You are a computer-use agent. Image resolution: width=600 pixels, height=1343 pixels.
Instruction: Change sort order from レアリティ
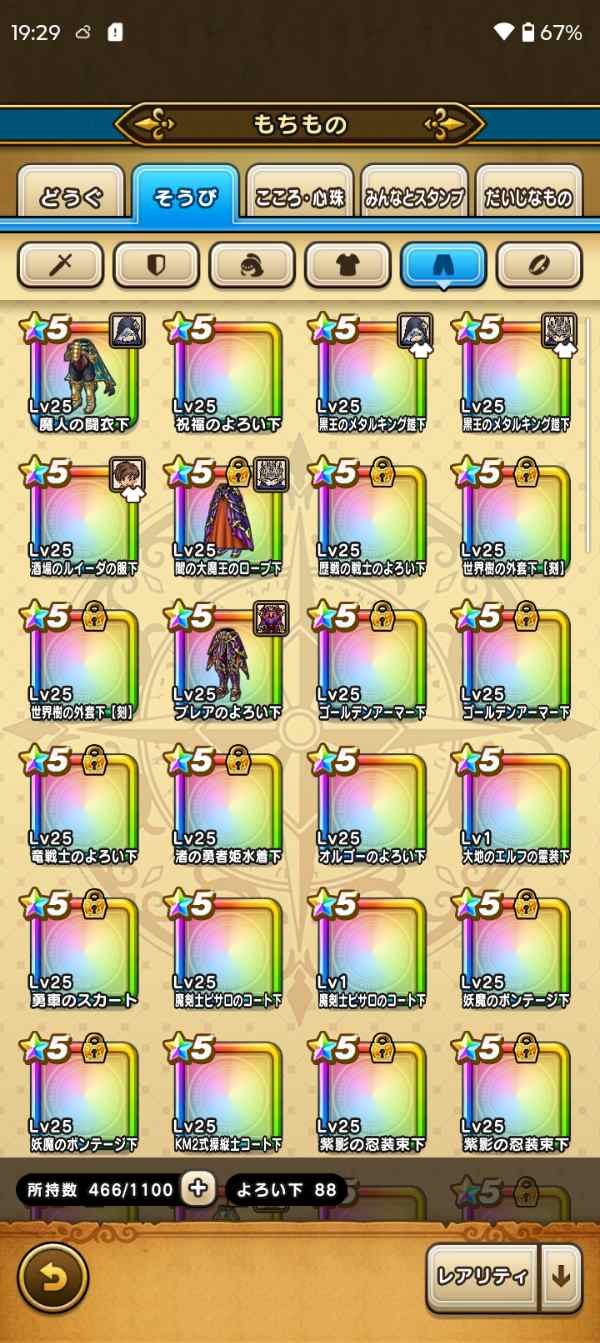coord(483,1277)
